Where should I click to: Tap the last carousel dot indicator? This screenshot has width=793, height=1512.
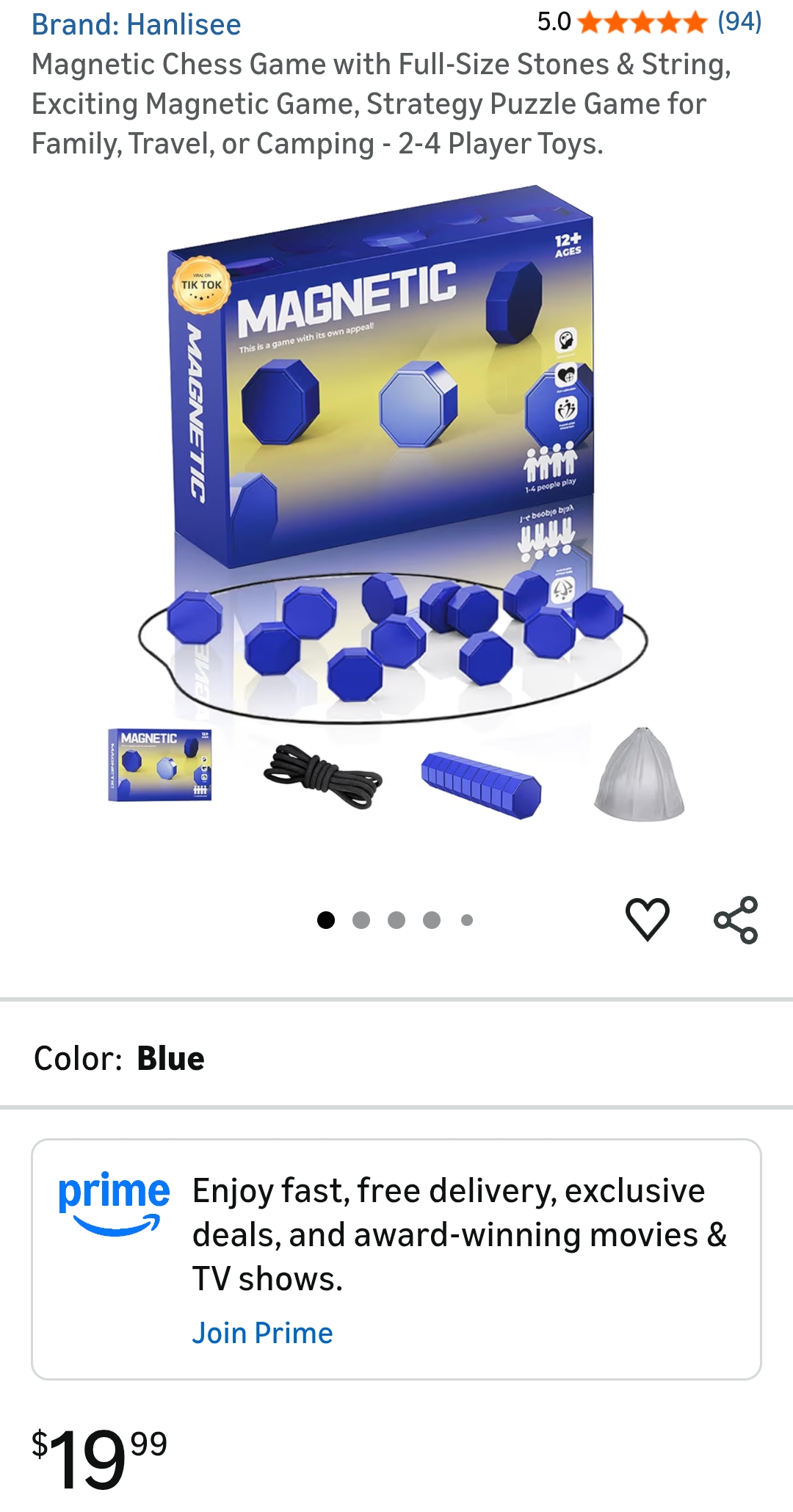[466, 919]
